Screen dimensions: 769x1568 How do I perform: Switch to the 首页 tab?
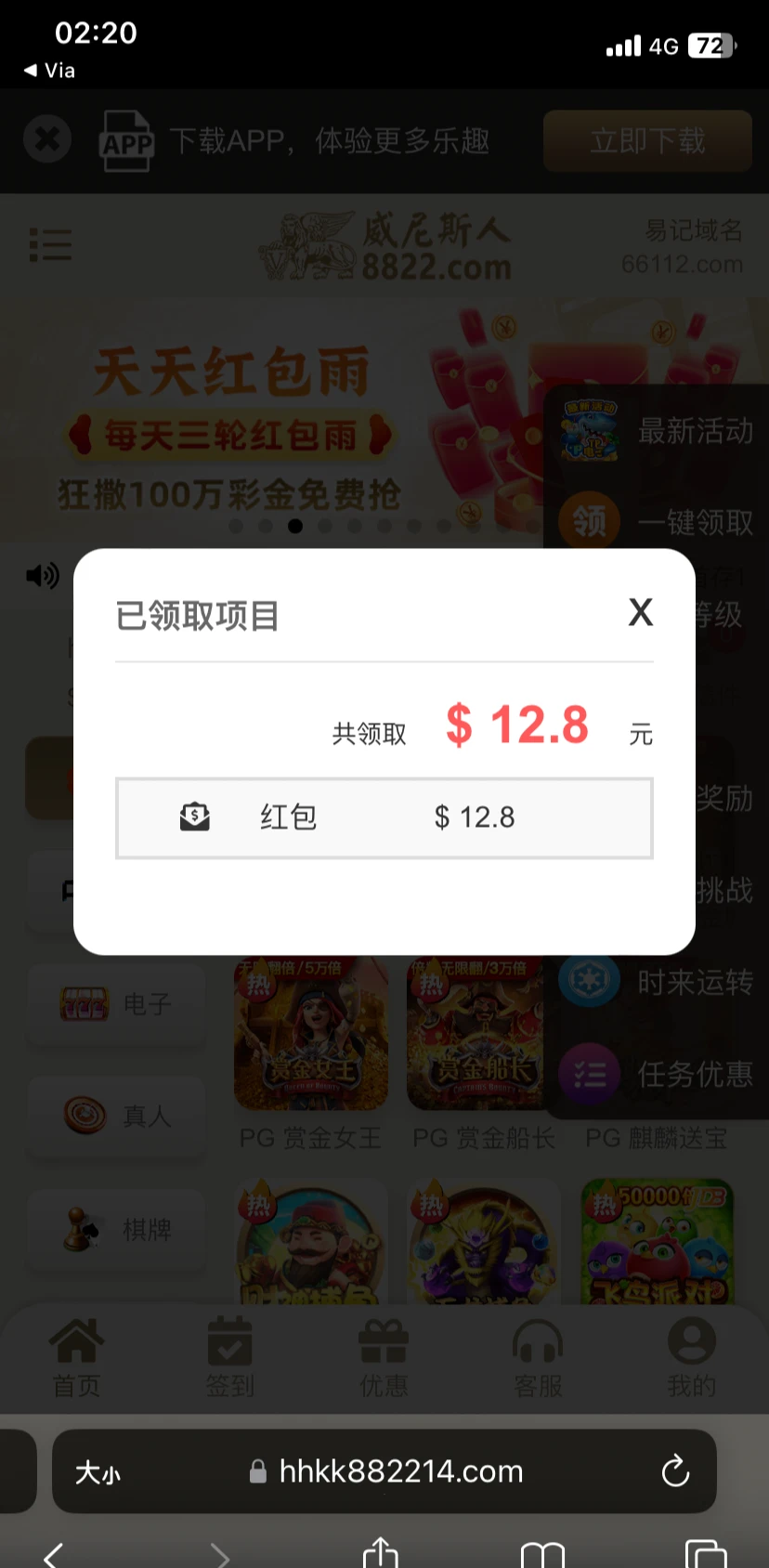tap(76, 1358)
